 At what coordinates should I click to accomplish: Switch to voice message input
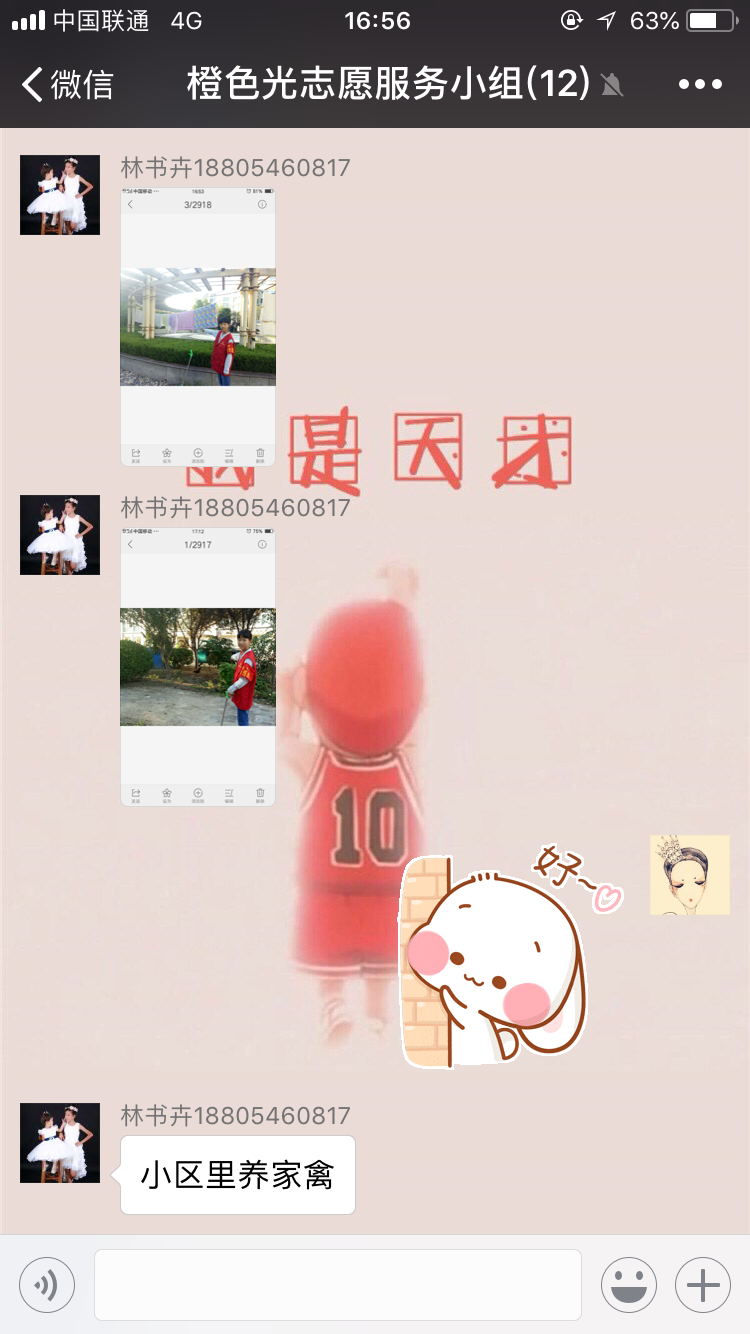pos(47,1284)
